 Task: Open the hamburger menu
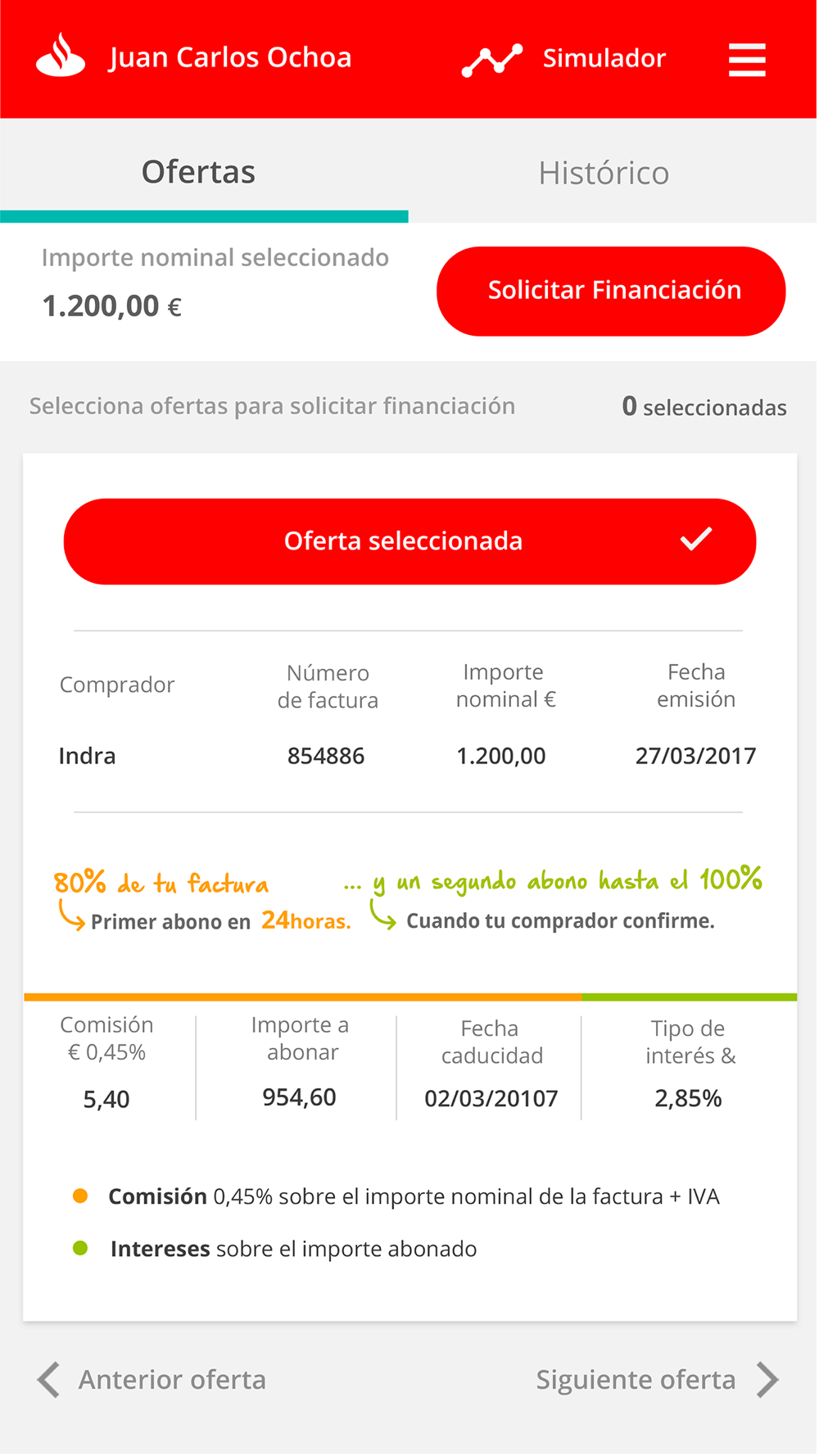pos(747,60)
